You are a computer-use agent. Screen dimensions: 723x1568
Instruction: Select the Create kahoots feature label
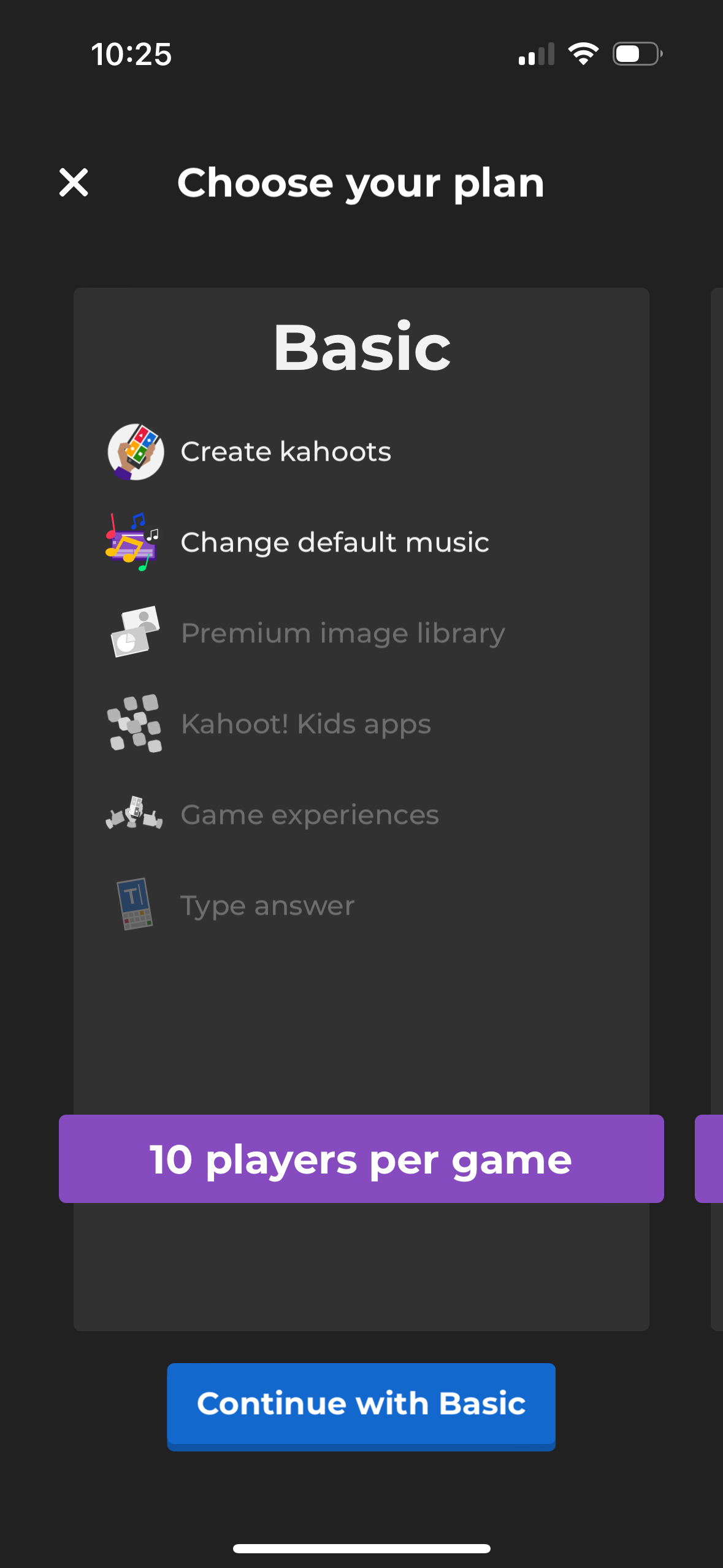point(286,451)
